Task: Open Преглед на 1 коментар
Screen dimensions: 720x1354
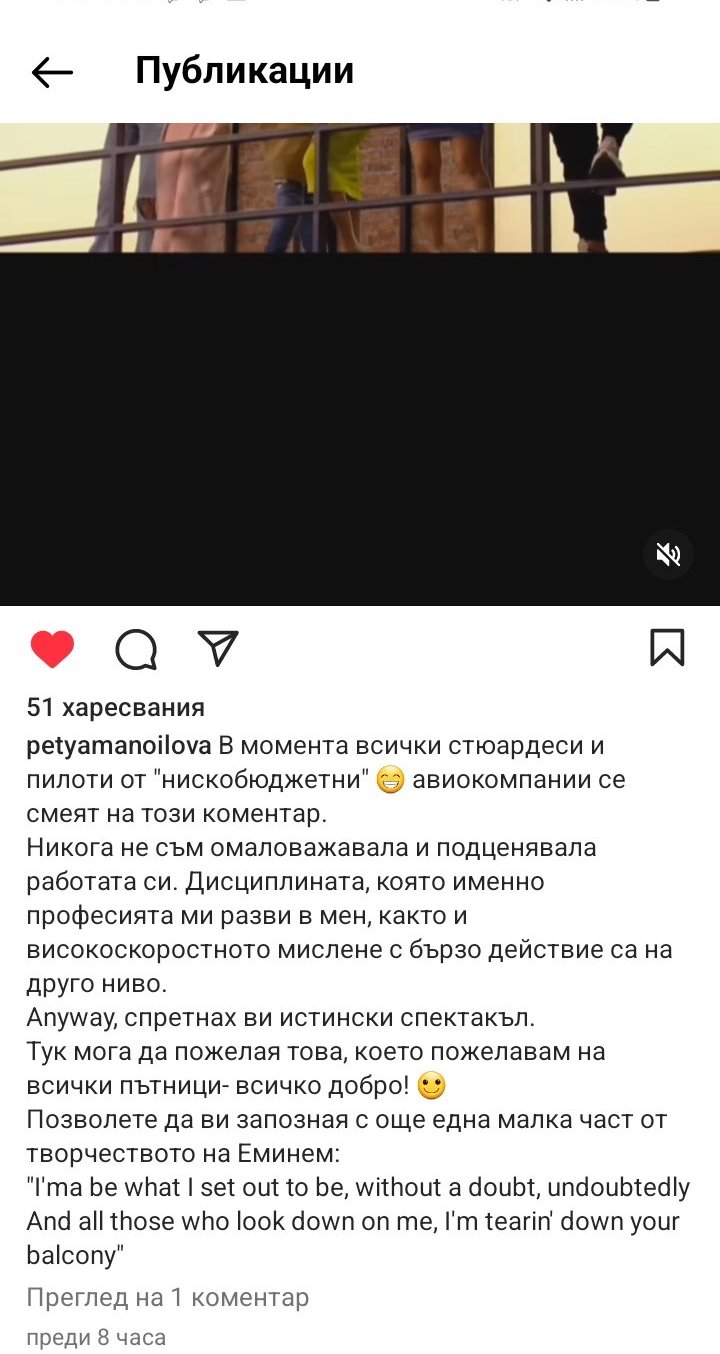Action: click(x=168, y=1298)
